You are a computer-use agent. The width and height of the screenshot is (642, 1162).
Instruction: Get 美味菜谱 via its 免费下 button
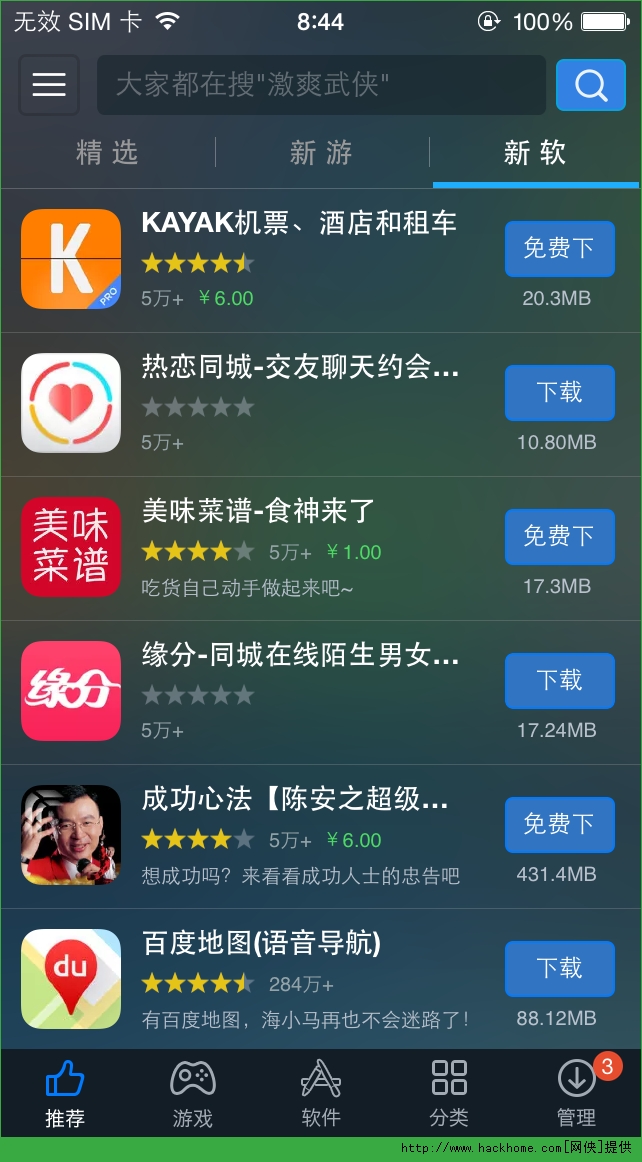559,537
